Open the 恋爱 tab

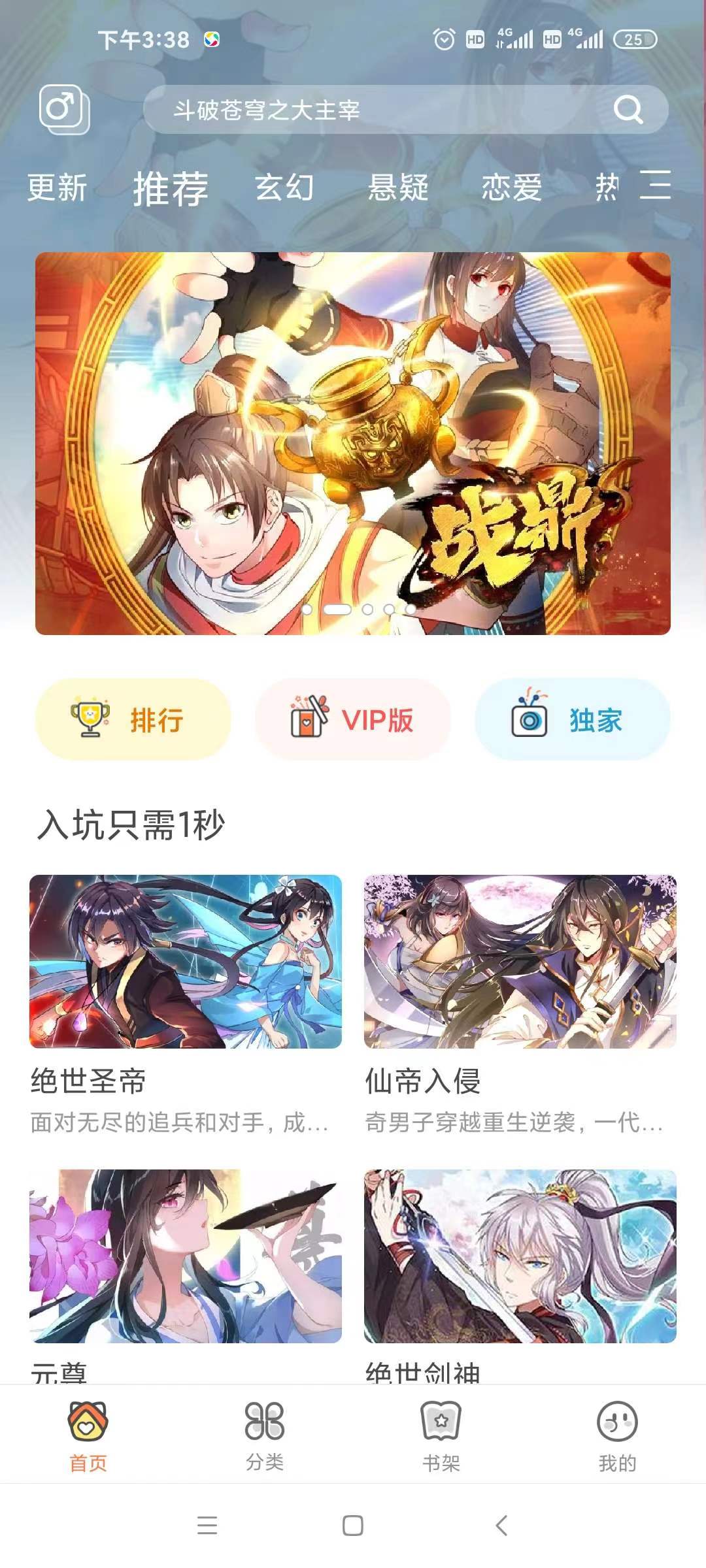pos(512,188)
